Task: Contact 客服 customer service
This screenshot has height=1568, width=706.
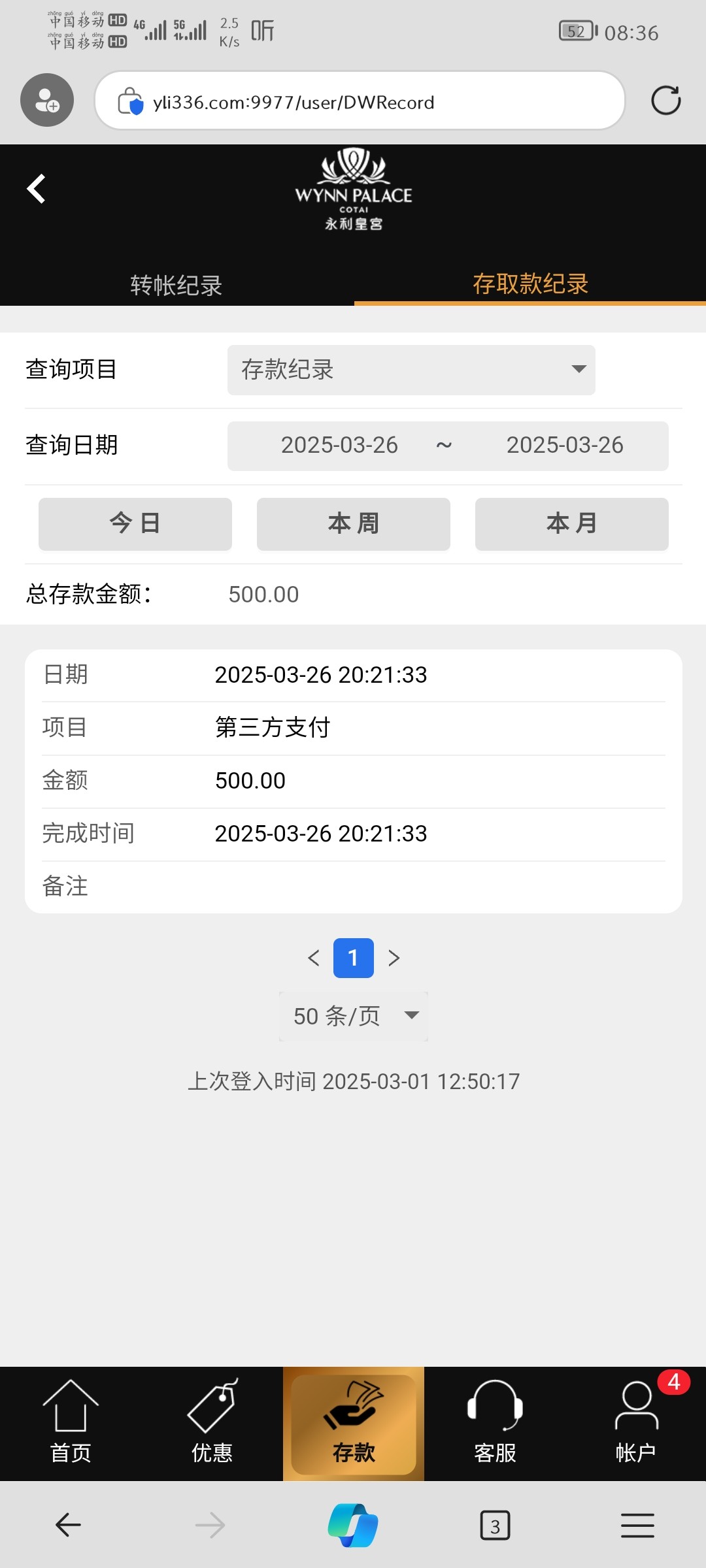Action: (495, 1423)
